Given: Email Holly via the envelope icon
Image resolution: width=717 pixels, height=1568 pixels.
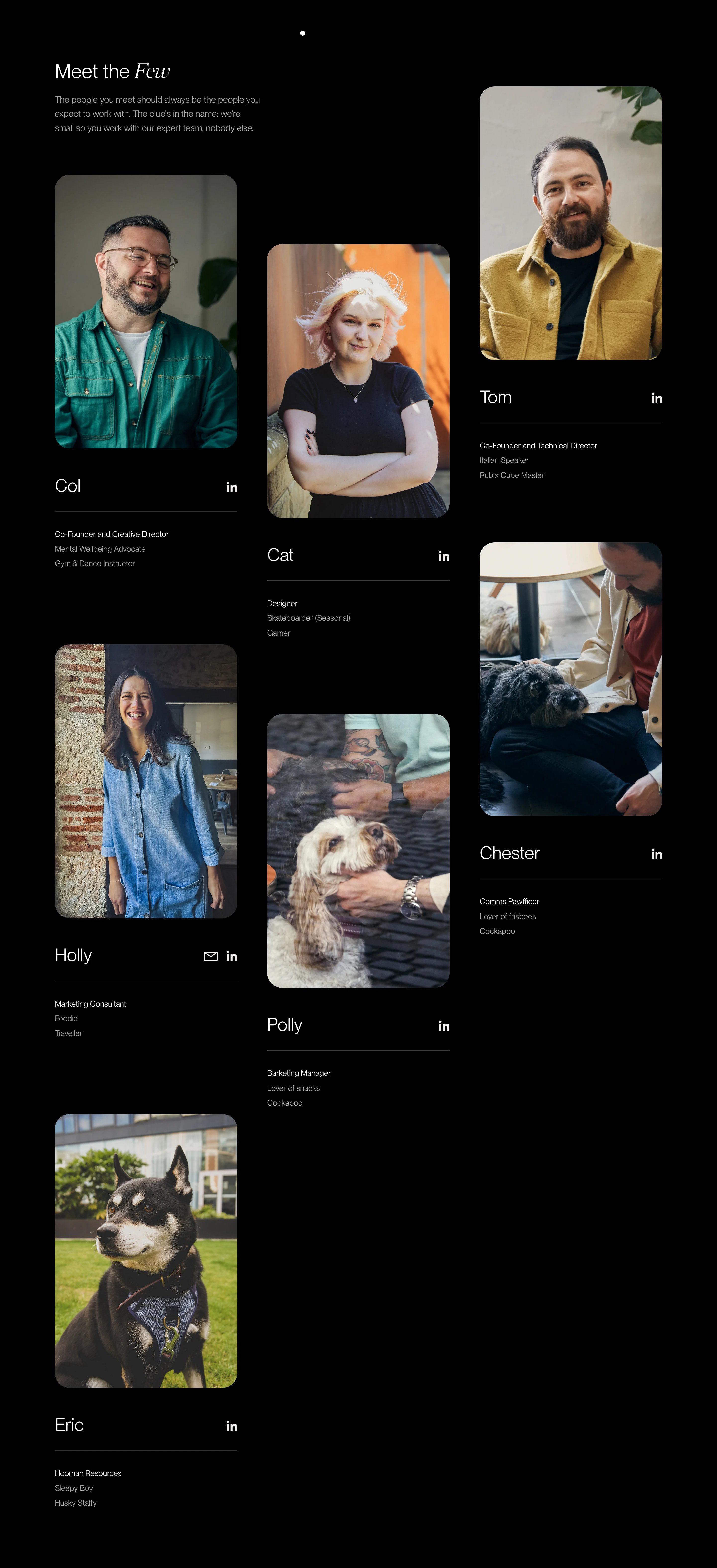Looking at the screenshot, I should [211, 956].
